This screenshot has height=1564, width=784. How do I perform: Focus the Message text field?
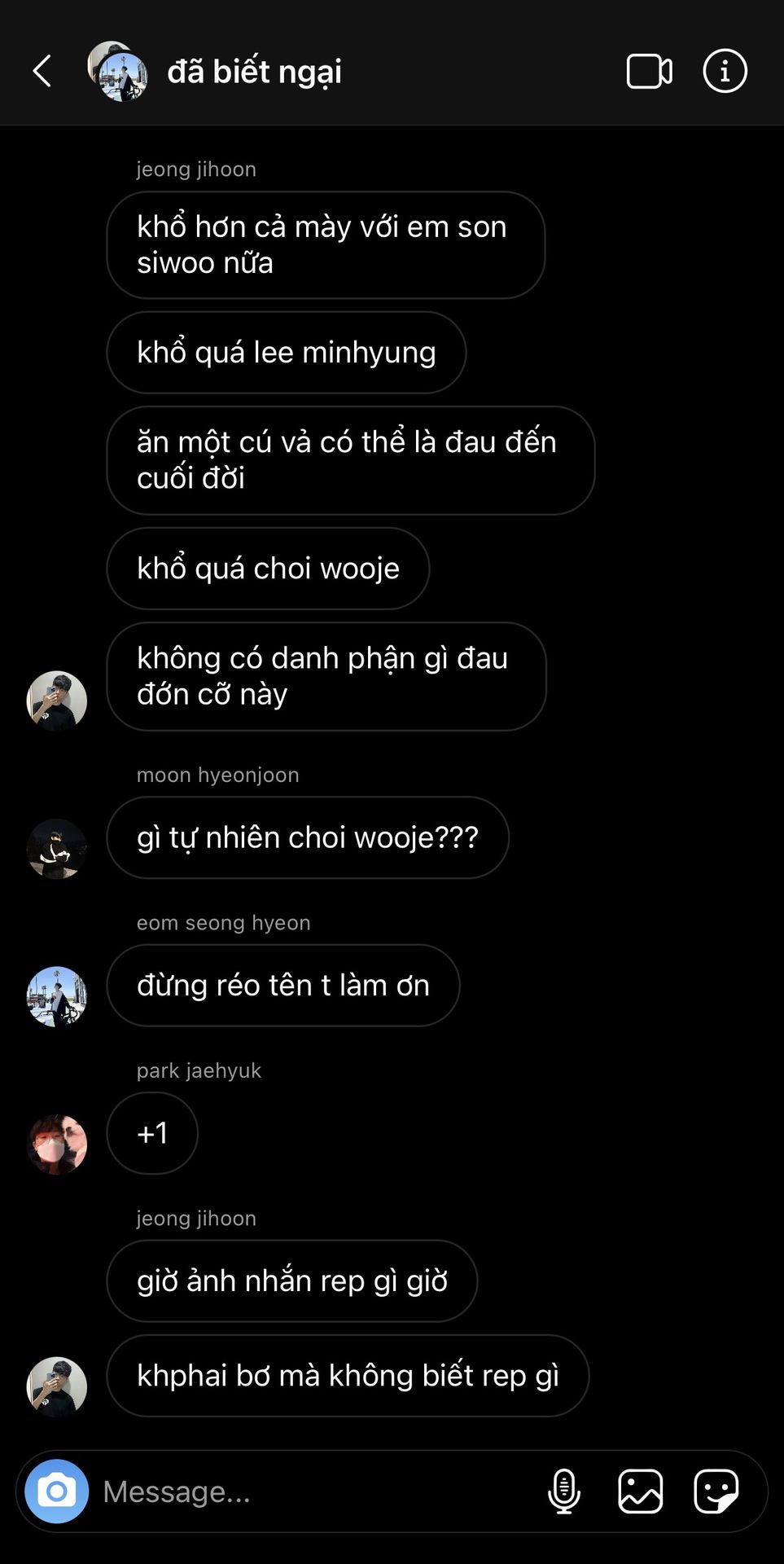(309, 1492)
